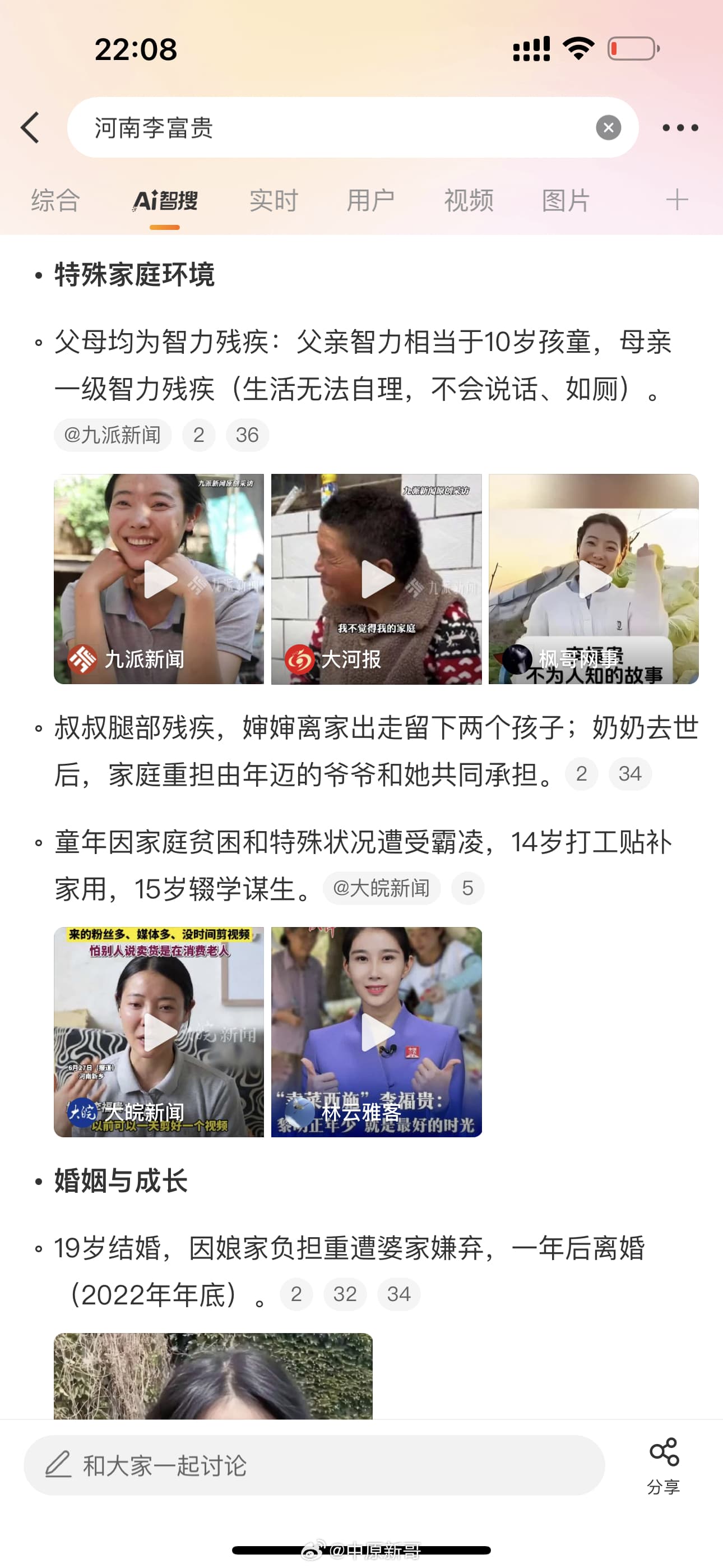Open the three-dot overflow menu
This screenshot has height=1568, width=723.
[x=680, y=127]
